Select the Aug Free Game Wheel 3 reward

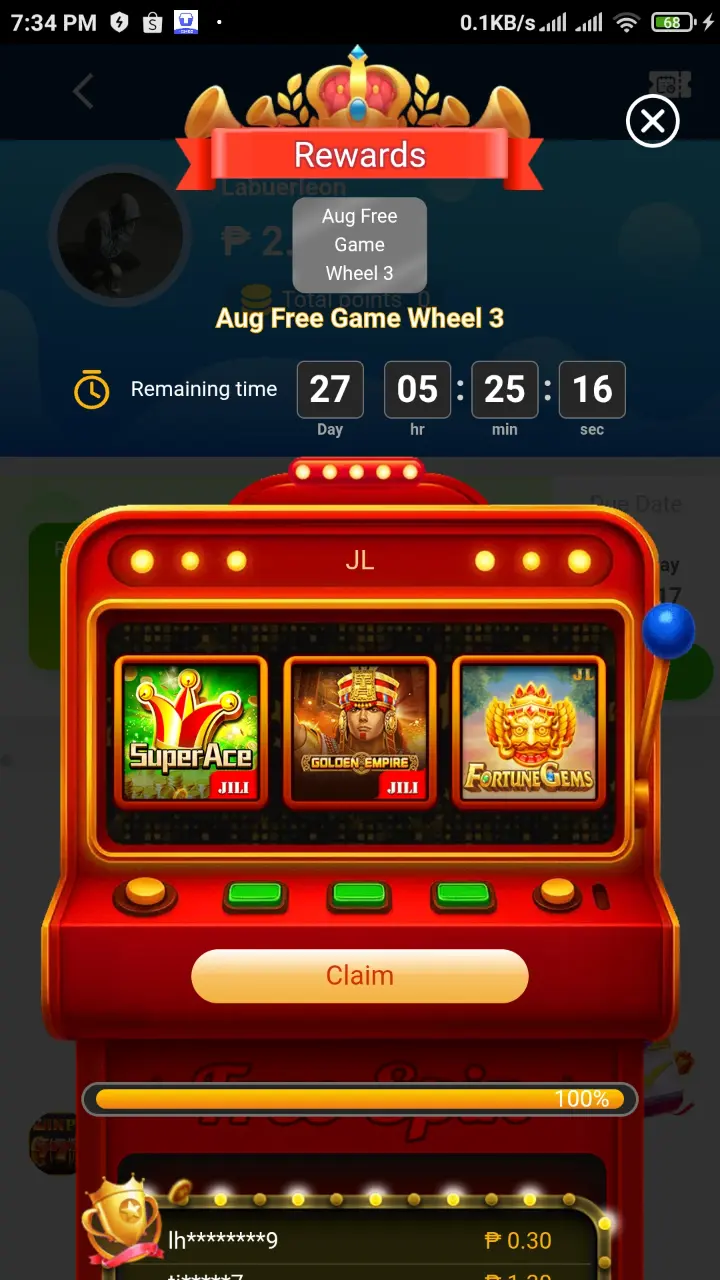(x=360, y=245)
